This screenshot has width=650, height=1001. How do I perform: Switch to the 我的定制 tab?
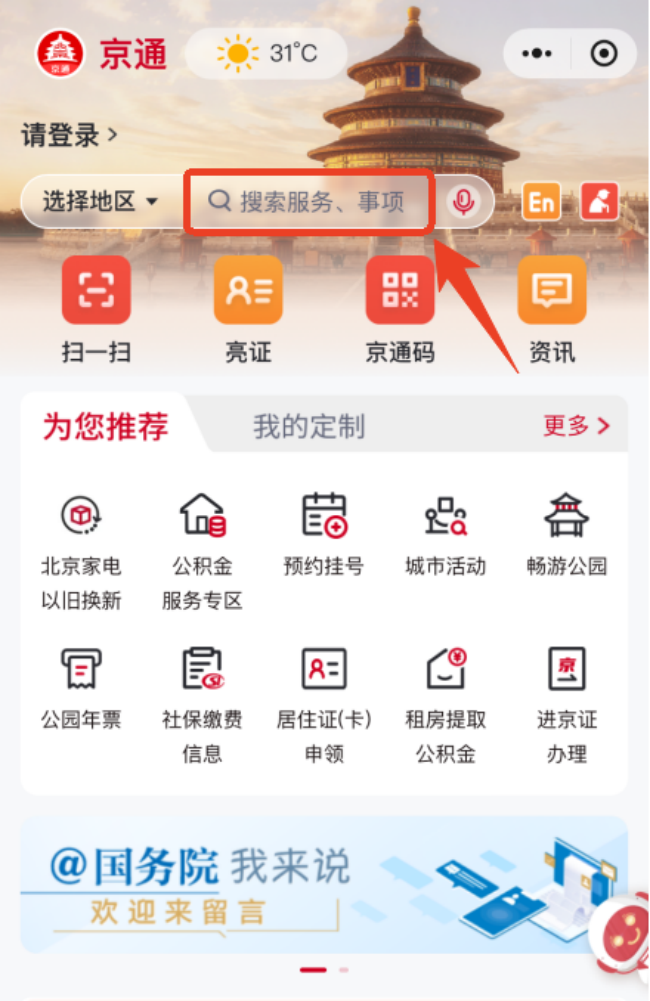tap(309, 427)
